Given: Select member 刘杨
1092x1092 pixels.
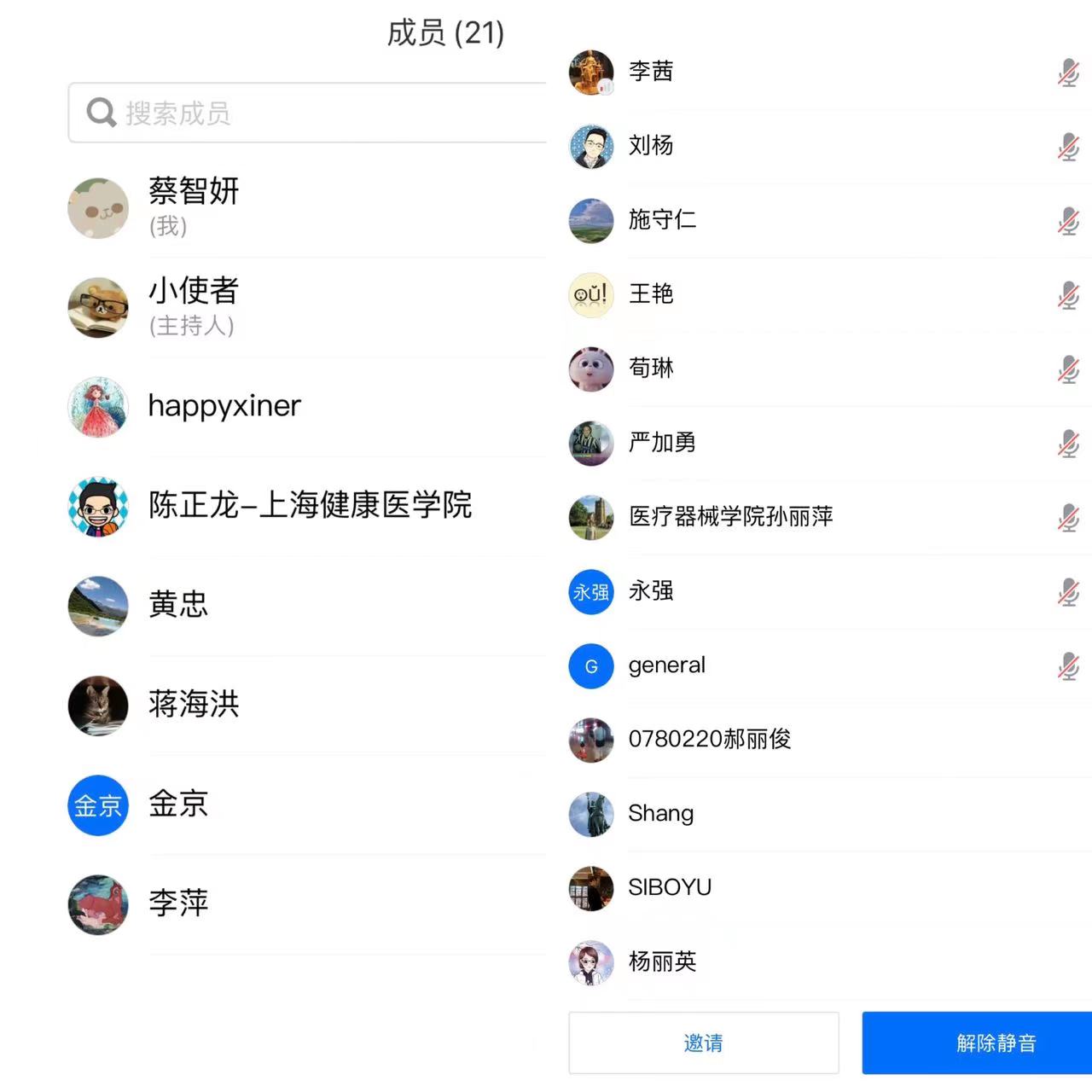Looking at the screenshot, I should tap(651, 146).
